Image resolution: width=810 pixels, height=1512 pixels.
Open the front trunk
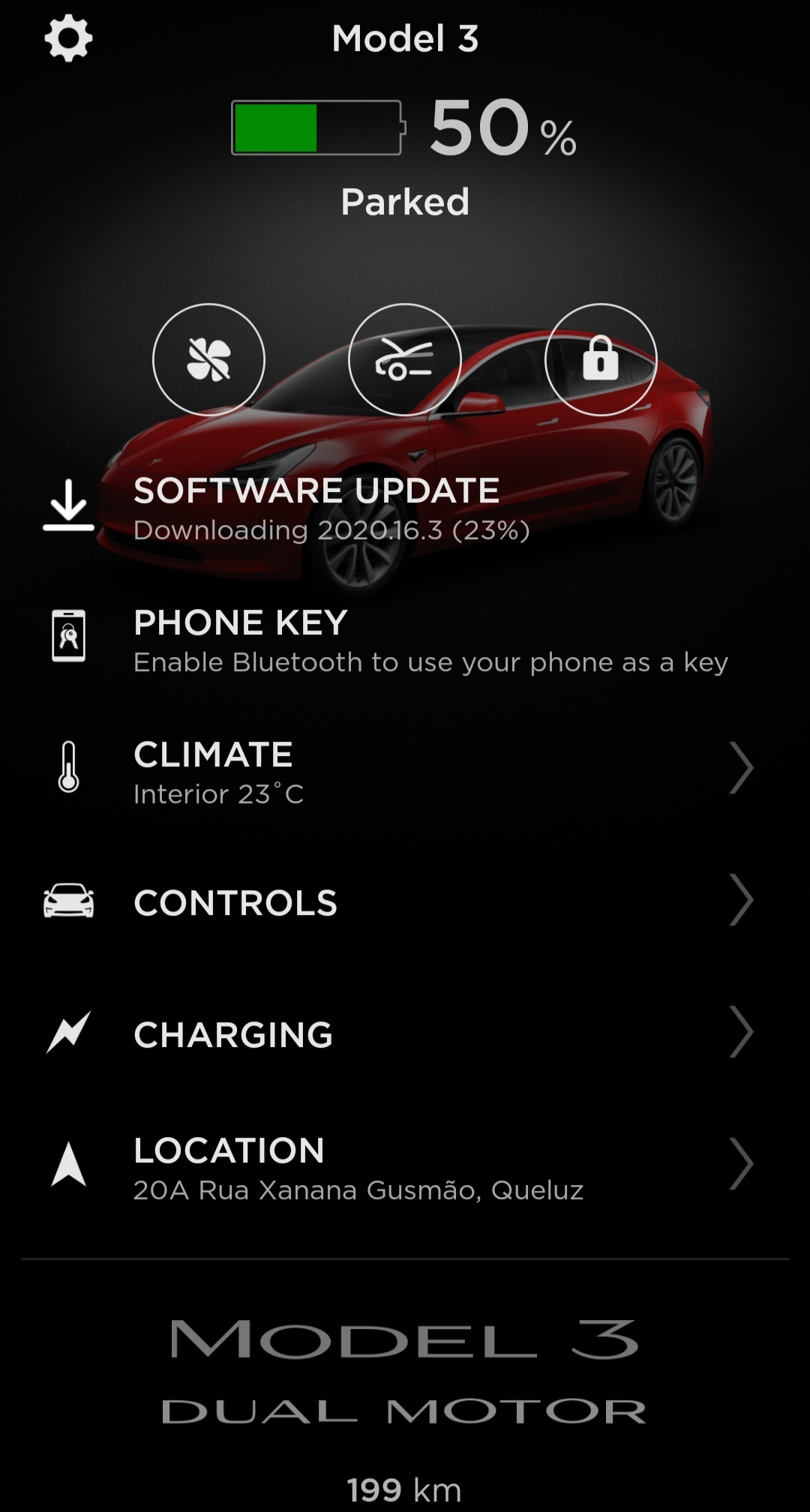[x=404, y=360]
